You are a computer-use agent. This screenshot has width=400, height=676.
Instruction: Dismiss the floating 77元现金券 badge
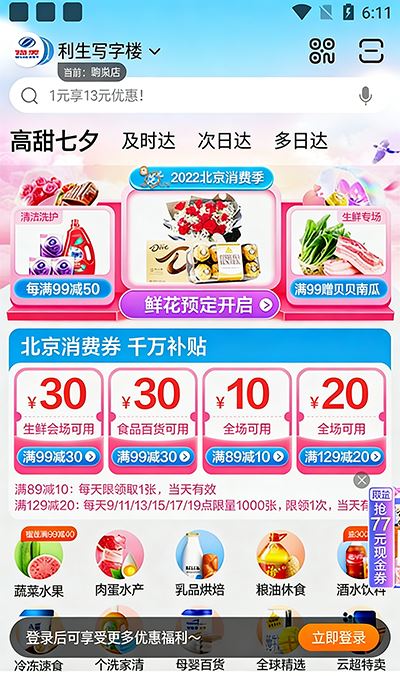click(x=362, y=480)
